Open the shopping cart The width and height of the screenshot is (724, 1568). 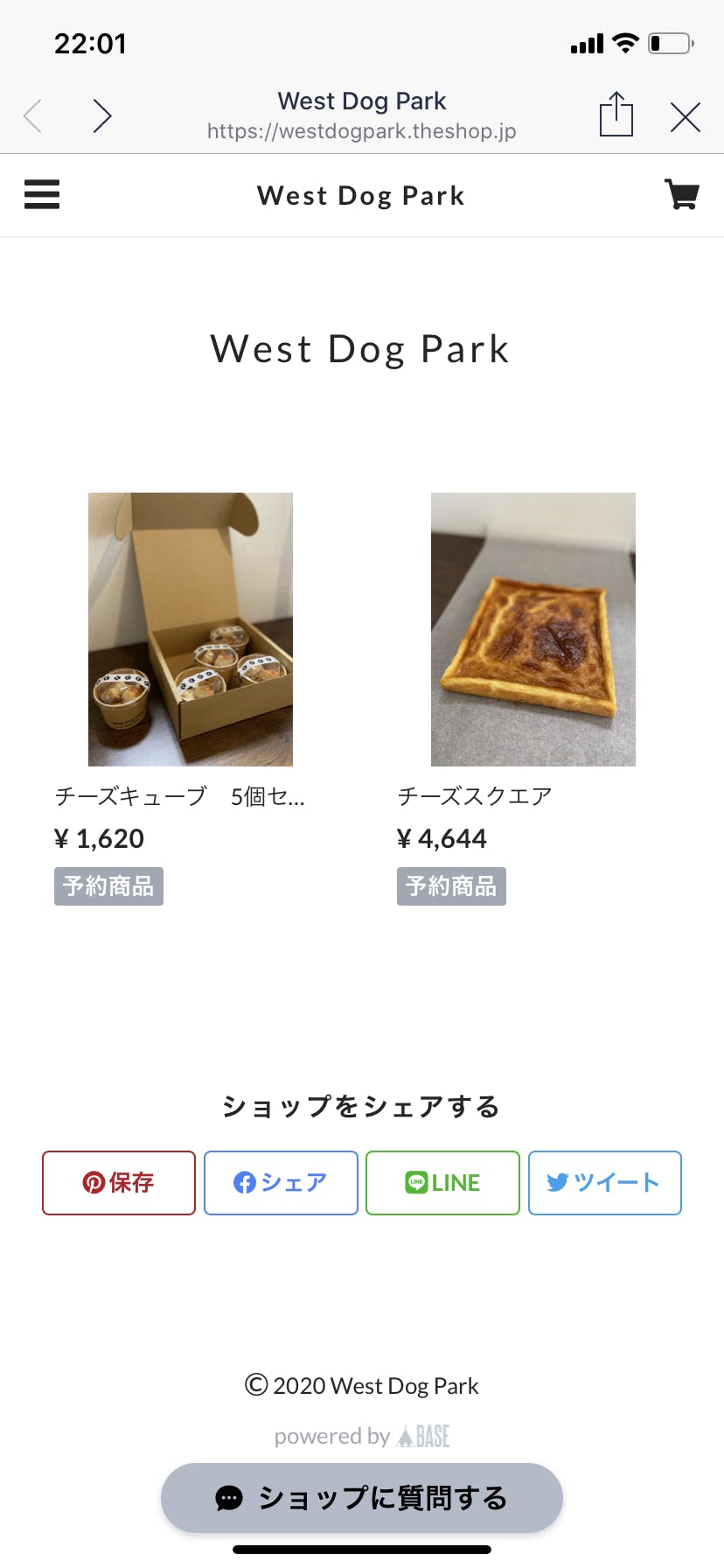point(681,194)
